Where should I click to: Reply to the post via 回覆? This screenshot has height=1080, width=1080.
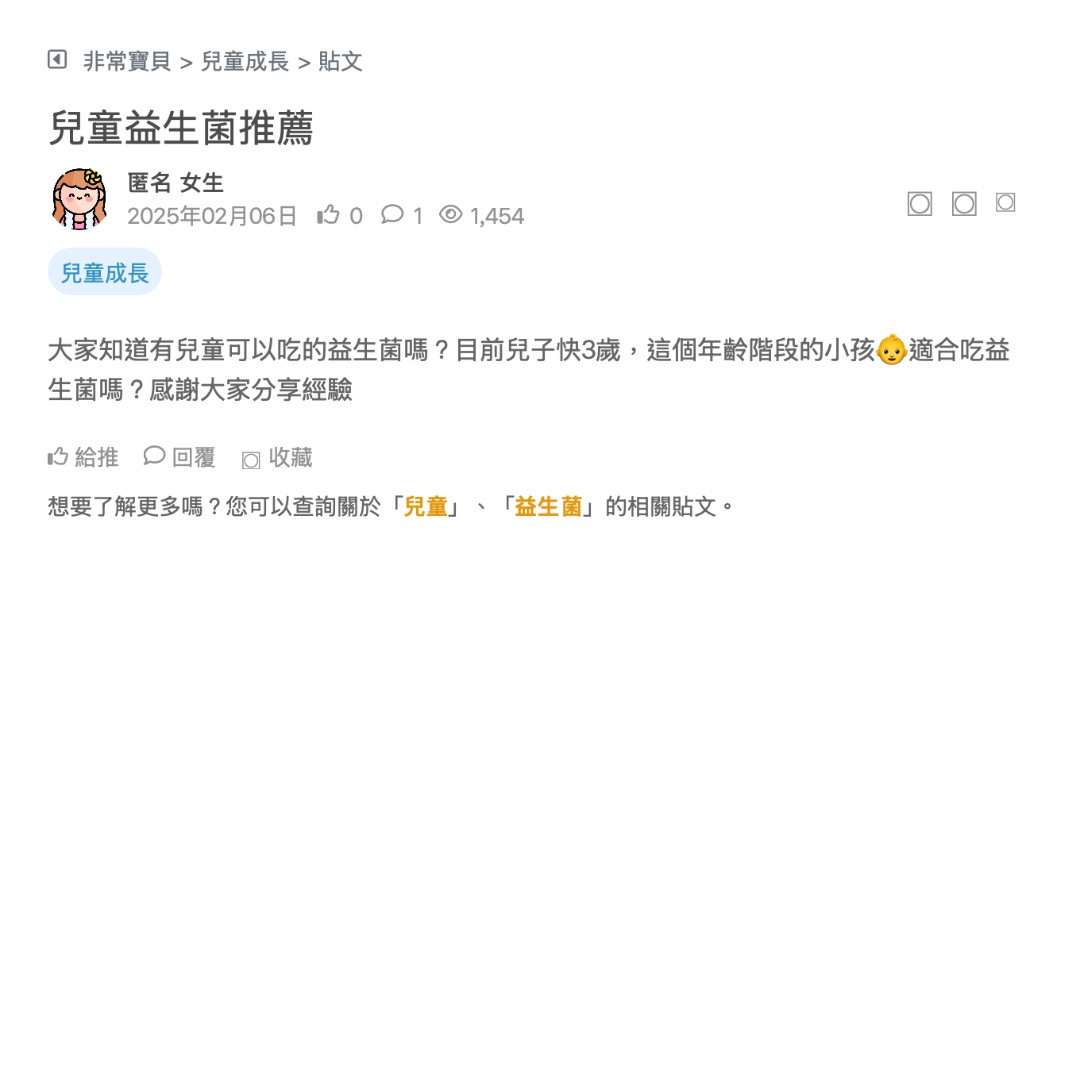(180, 458)
